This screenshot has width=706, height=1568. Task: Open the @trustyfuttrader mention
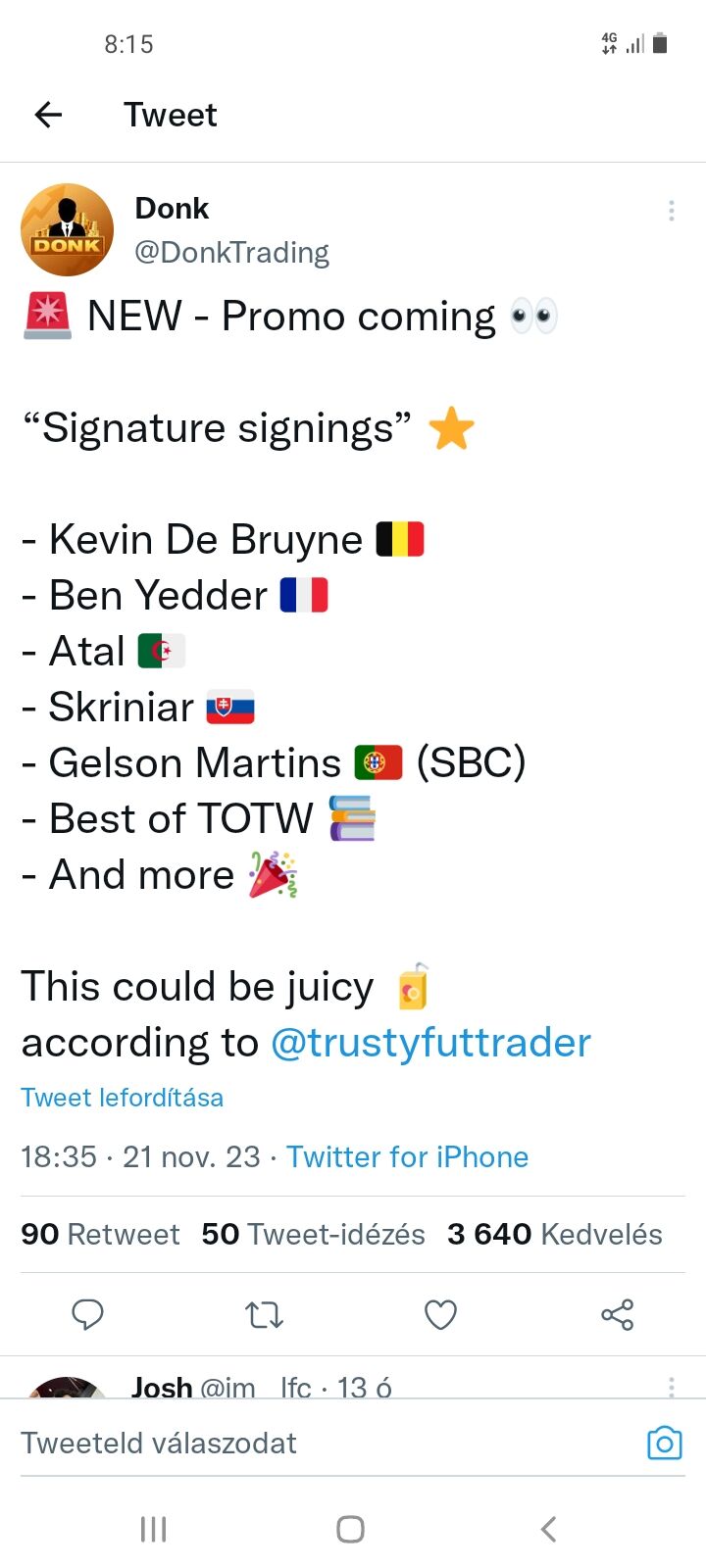click(x=430, y=1043)
